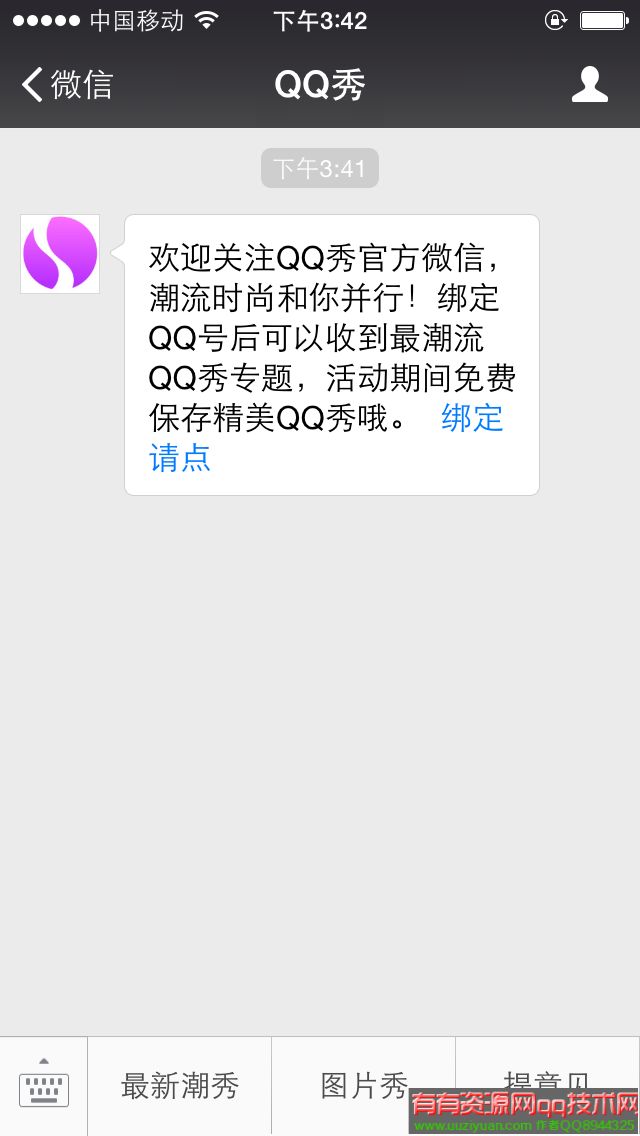The image size is (640, 1136).
Task: Go back to the 微信 chat list
Action: coord(67,85)
